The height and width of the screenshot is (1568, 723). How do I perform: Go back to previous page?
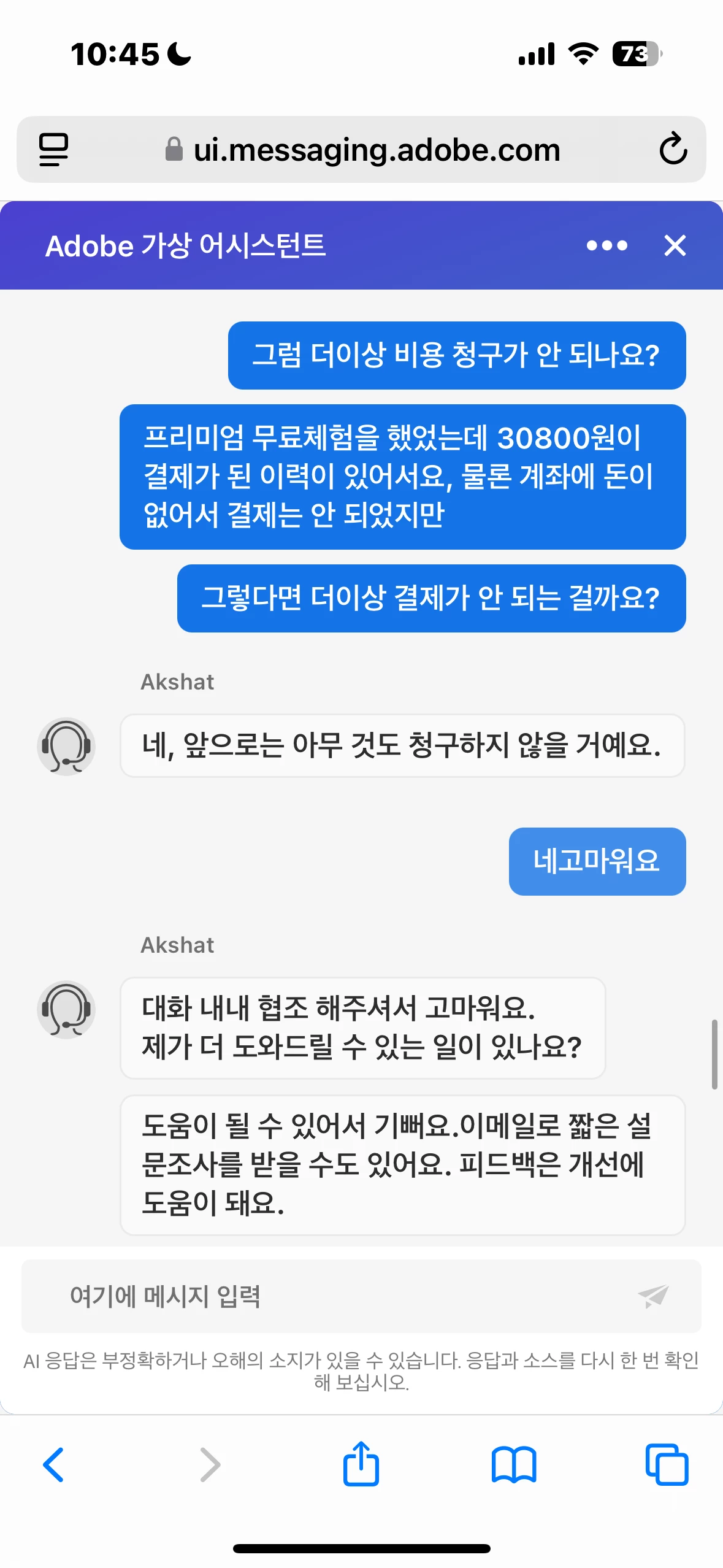53,1464
